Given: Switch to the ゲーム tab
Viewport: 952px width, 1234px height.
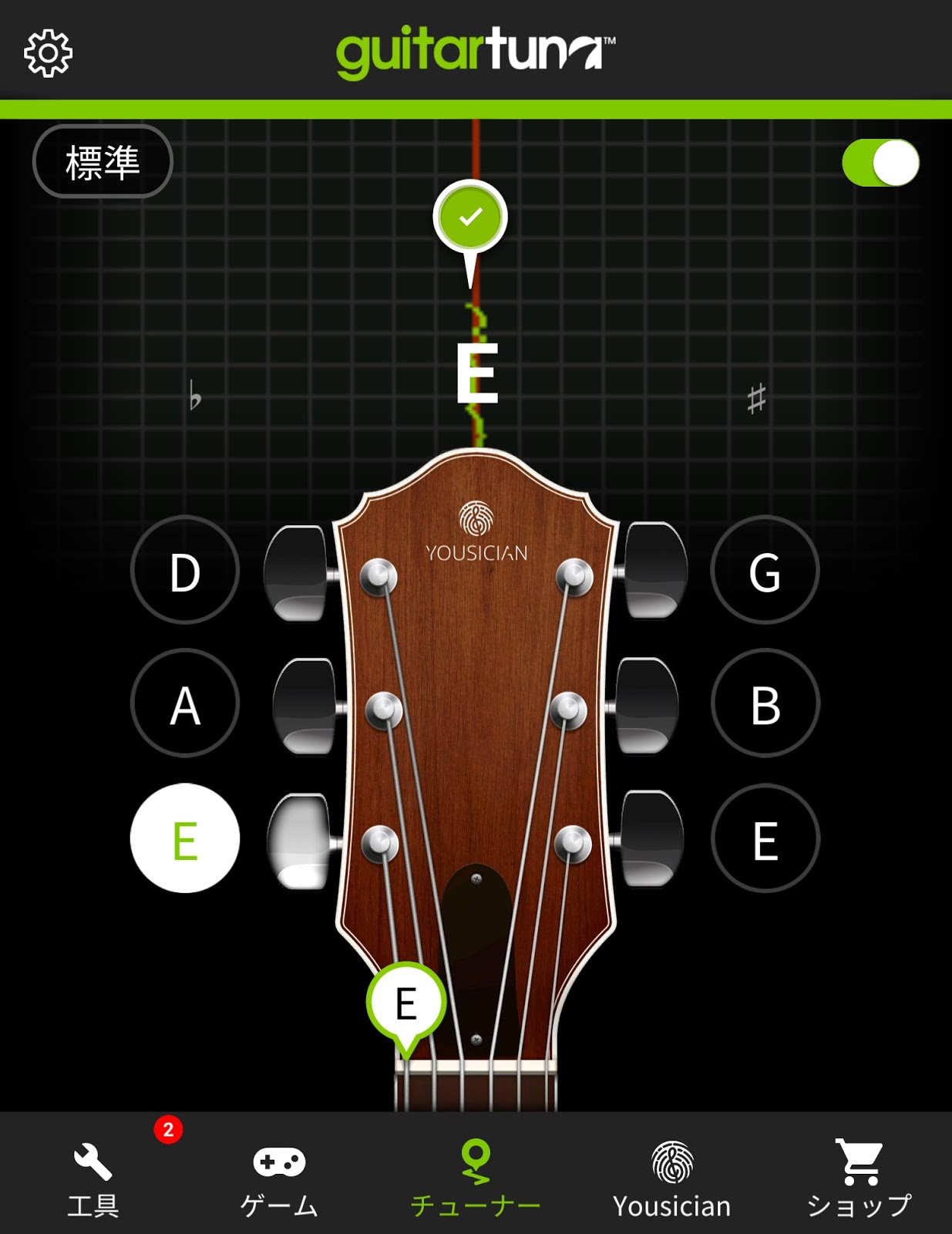Looking at the screenshot, I should 279,1176.
